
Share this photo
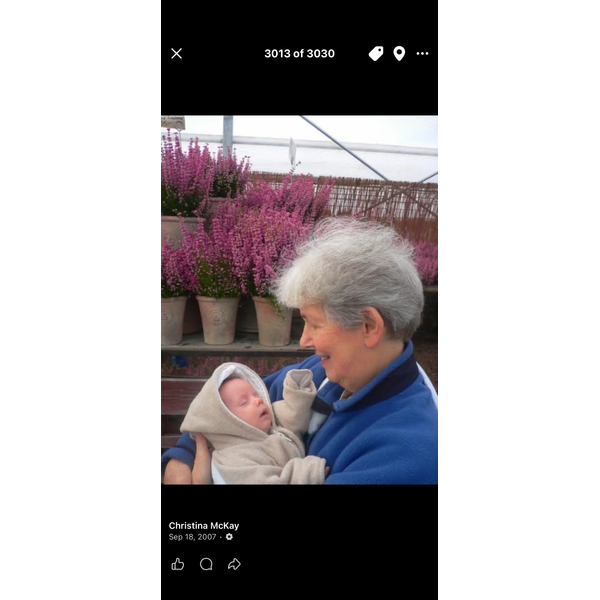tap(234, 564)
